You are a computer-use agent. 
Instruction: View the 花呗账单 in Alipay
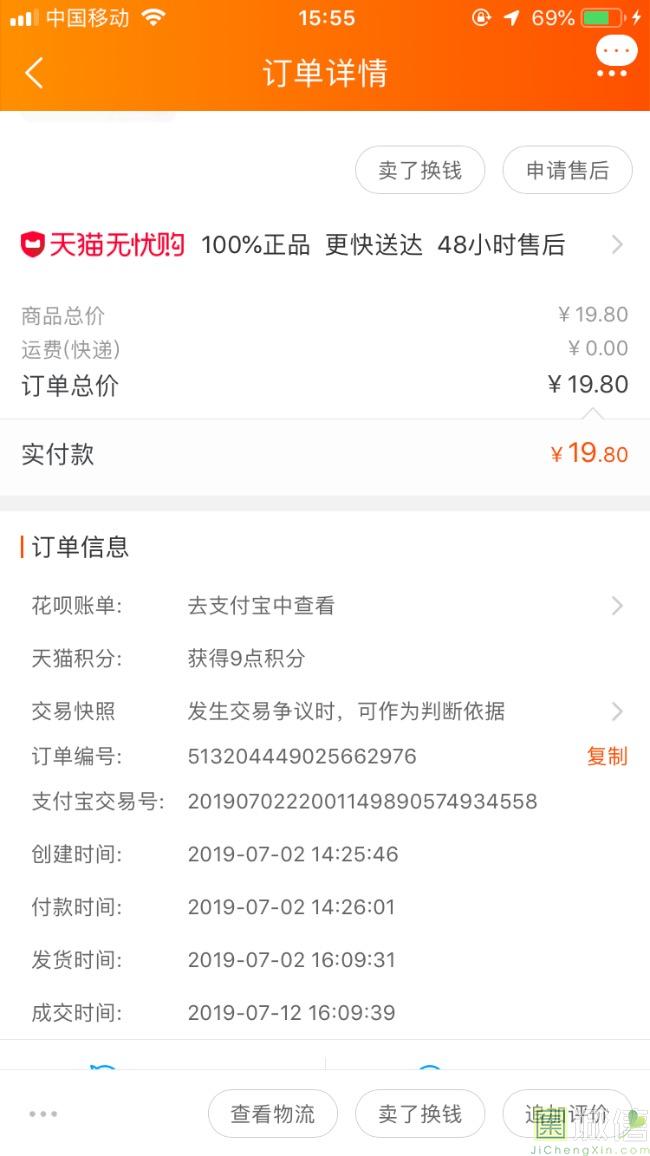[x=324, y=606]
